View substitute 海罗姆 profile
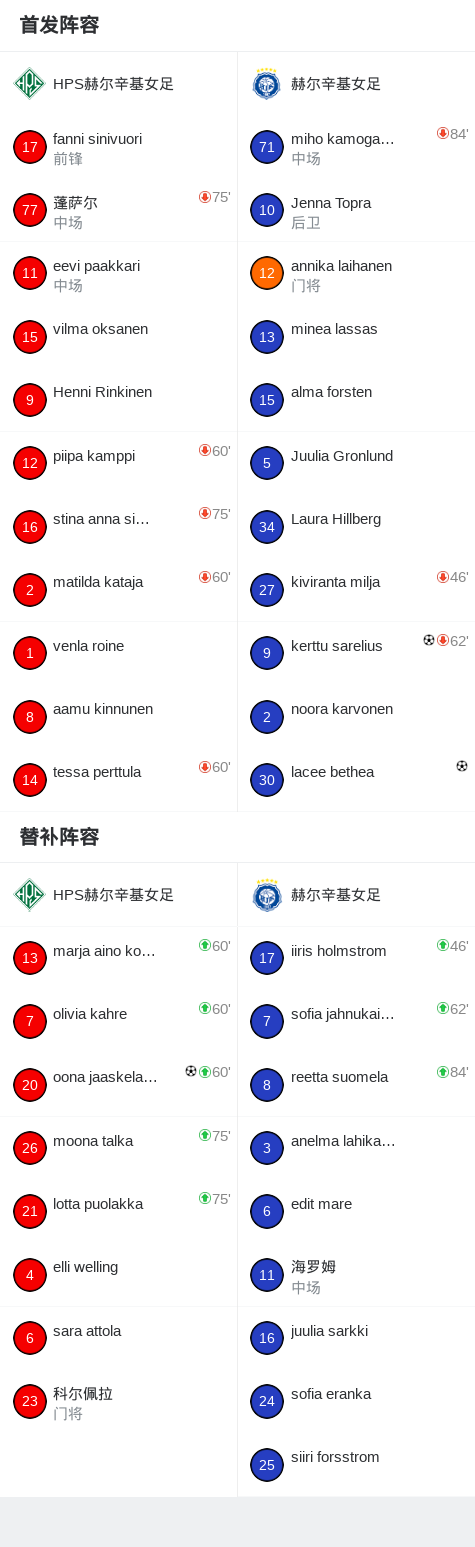Image resolution: width=475 pixels, height=1547 pixels. (x=356, y=1275)
